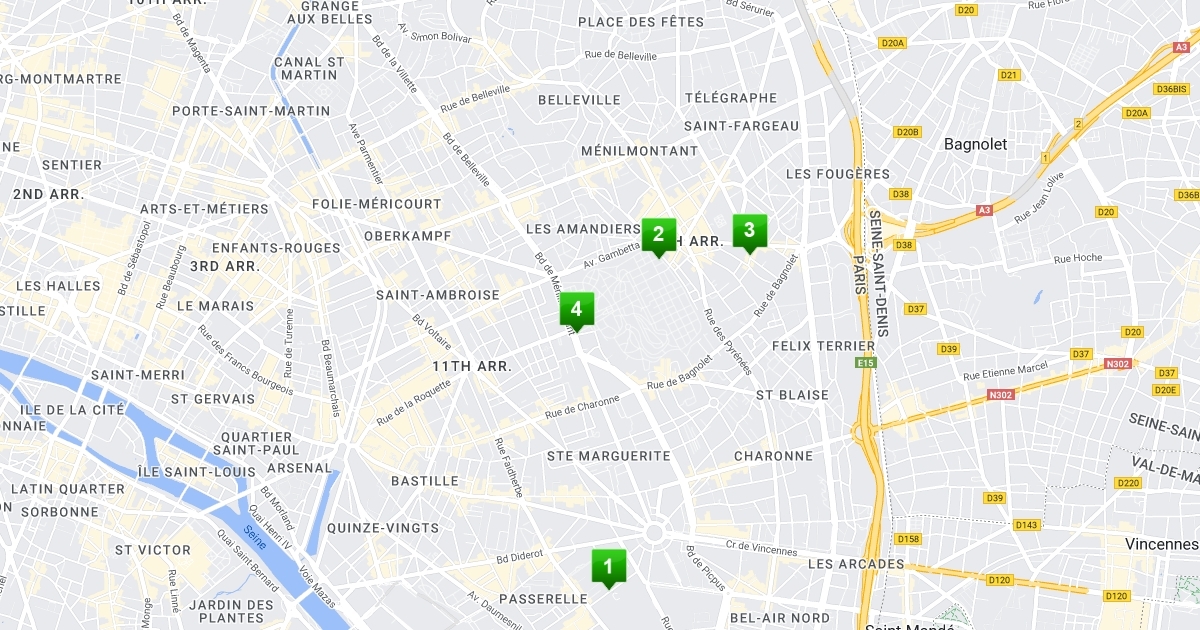Select the green map marker numbered 2

point(658,235)
